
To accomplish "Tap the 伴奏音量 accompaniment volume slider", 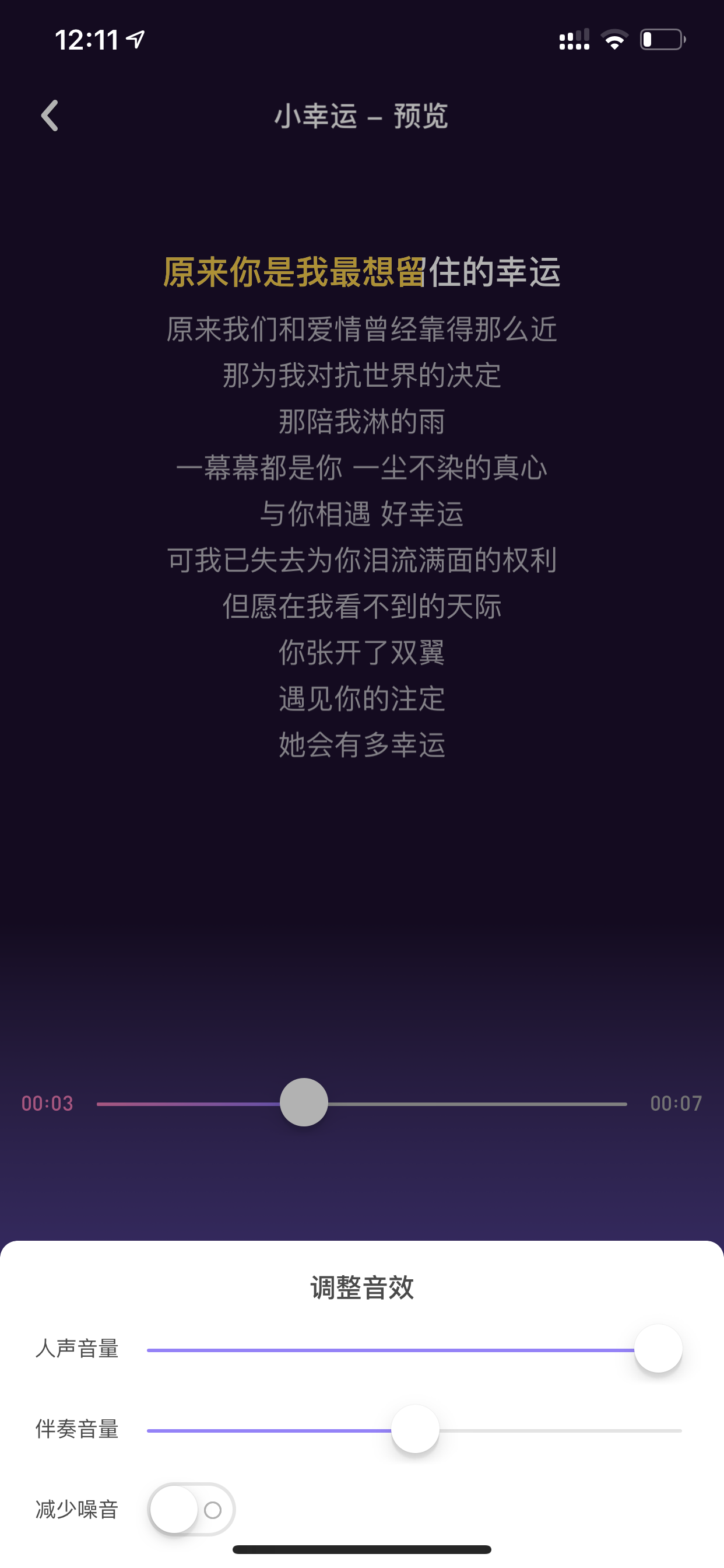I will point(414,1429).
